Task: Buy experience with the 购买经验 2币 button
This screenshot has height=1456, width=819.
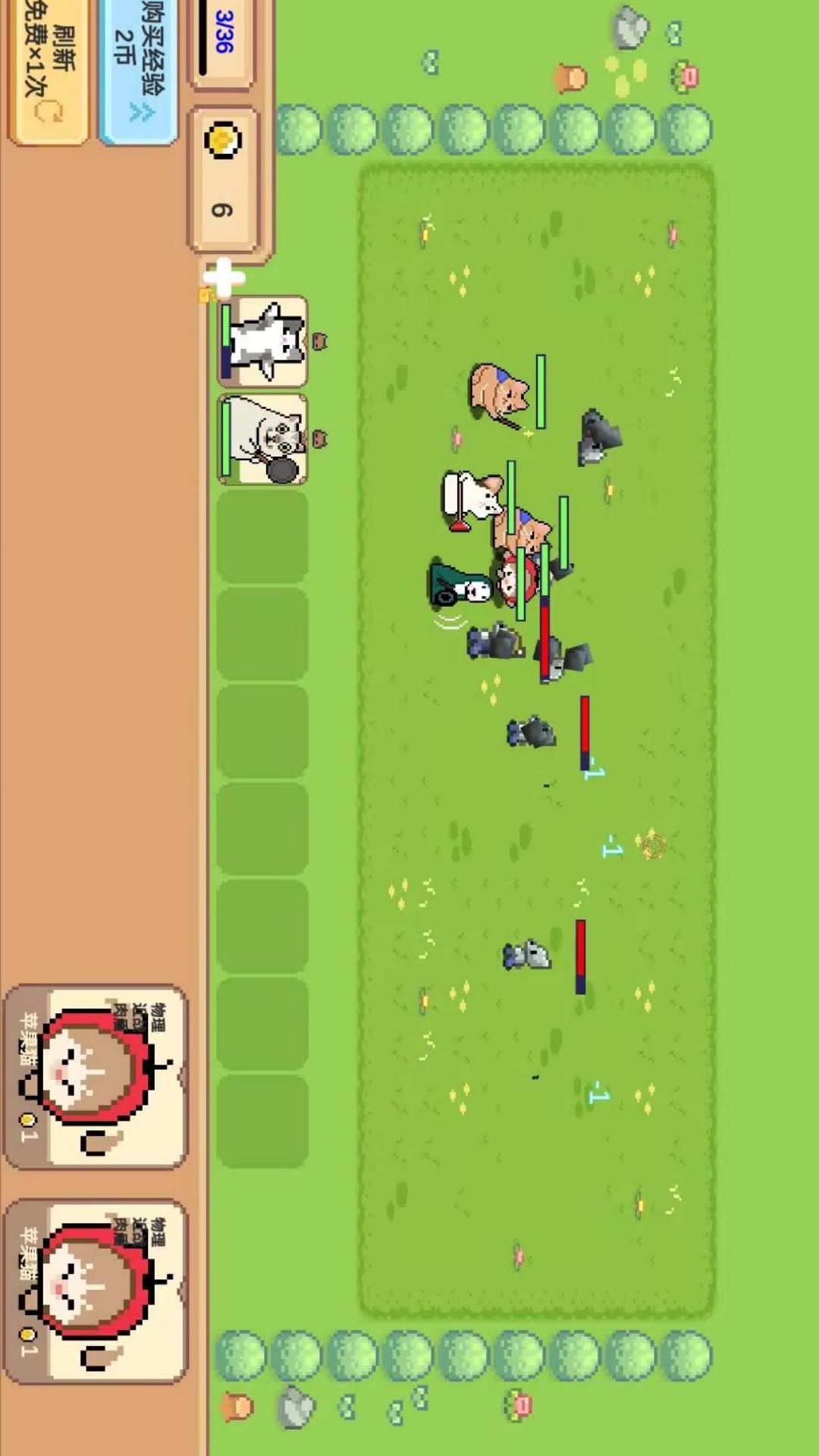Action: [x=138, y=70]
